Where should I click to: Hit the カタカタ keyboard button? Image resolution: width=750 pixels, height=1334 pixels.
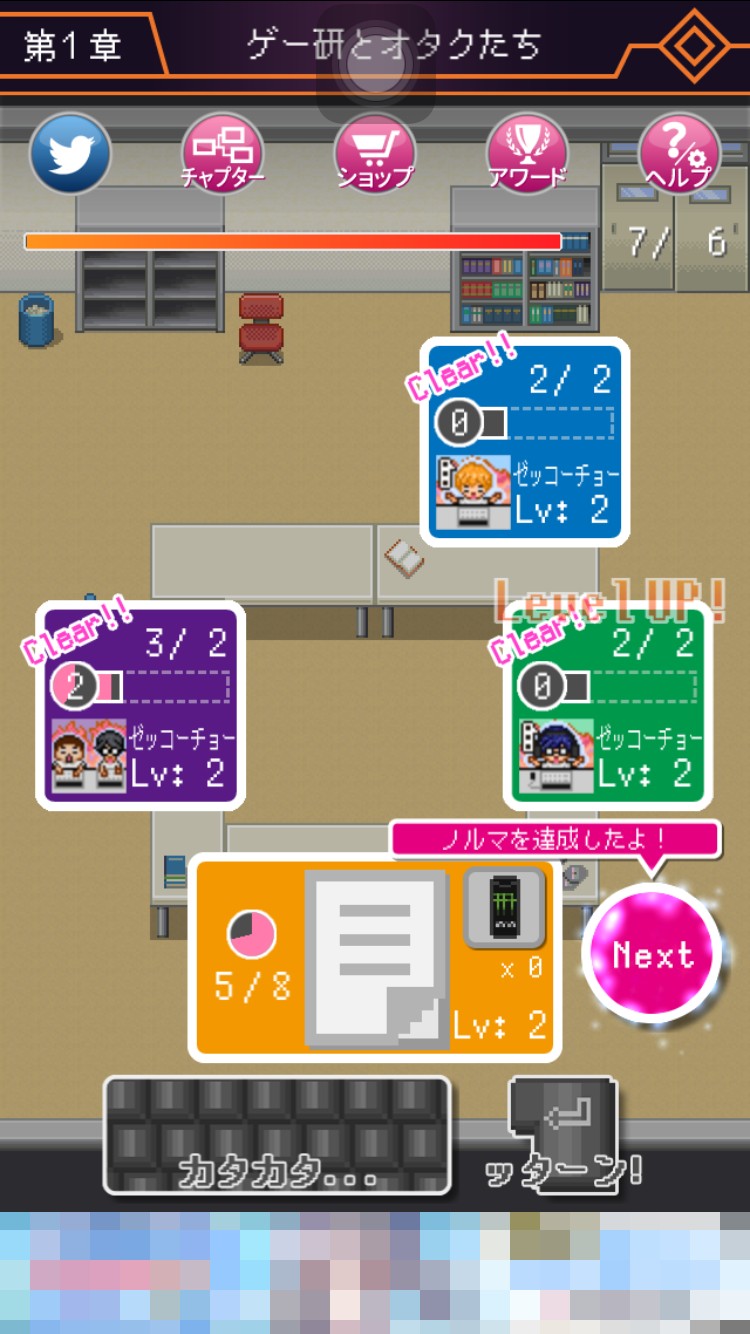point(278,1135)
